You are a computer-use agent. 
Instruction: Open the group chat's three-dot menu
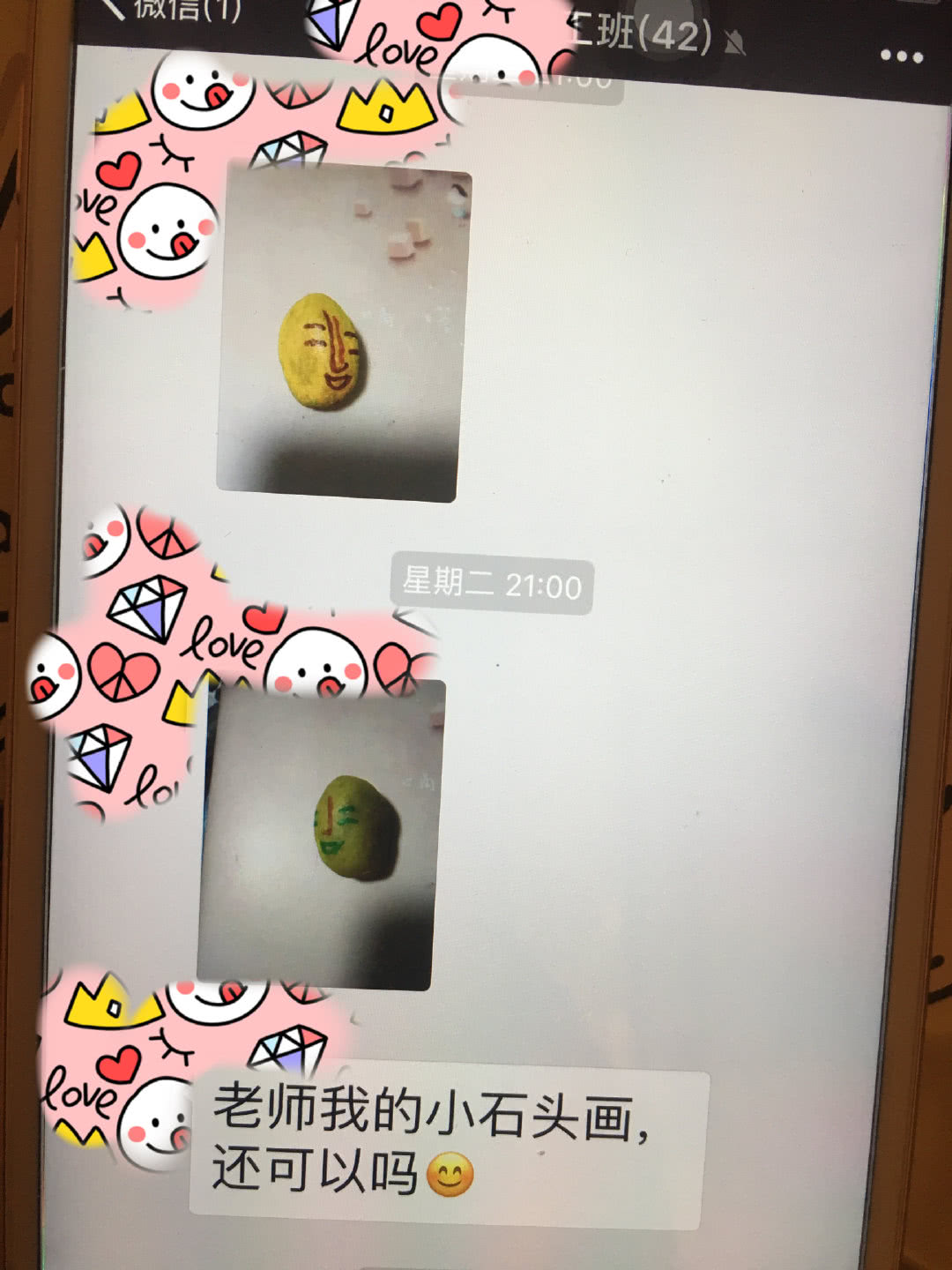(901, 57)
